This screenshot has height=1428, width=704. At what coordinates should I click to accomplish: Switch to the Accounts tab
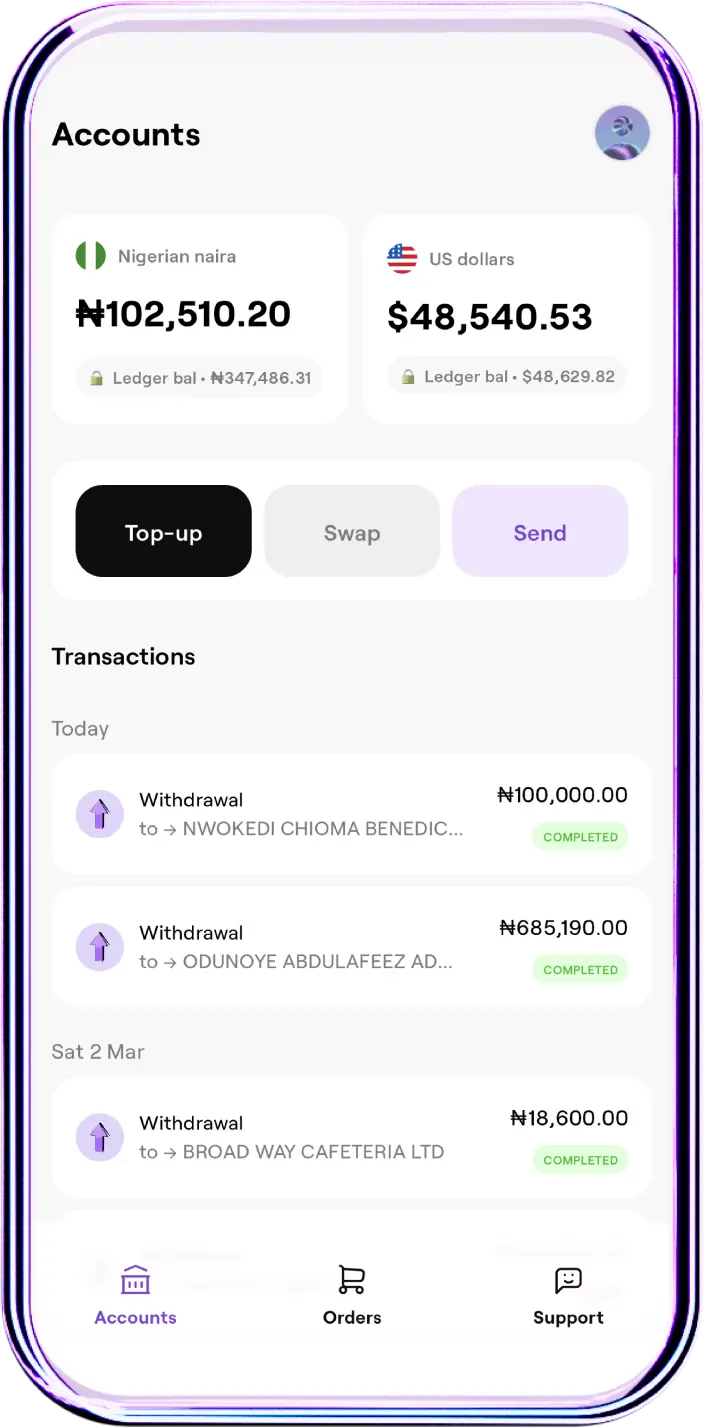[136, 1296]
